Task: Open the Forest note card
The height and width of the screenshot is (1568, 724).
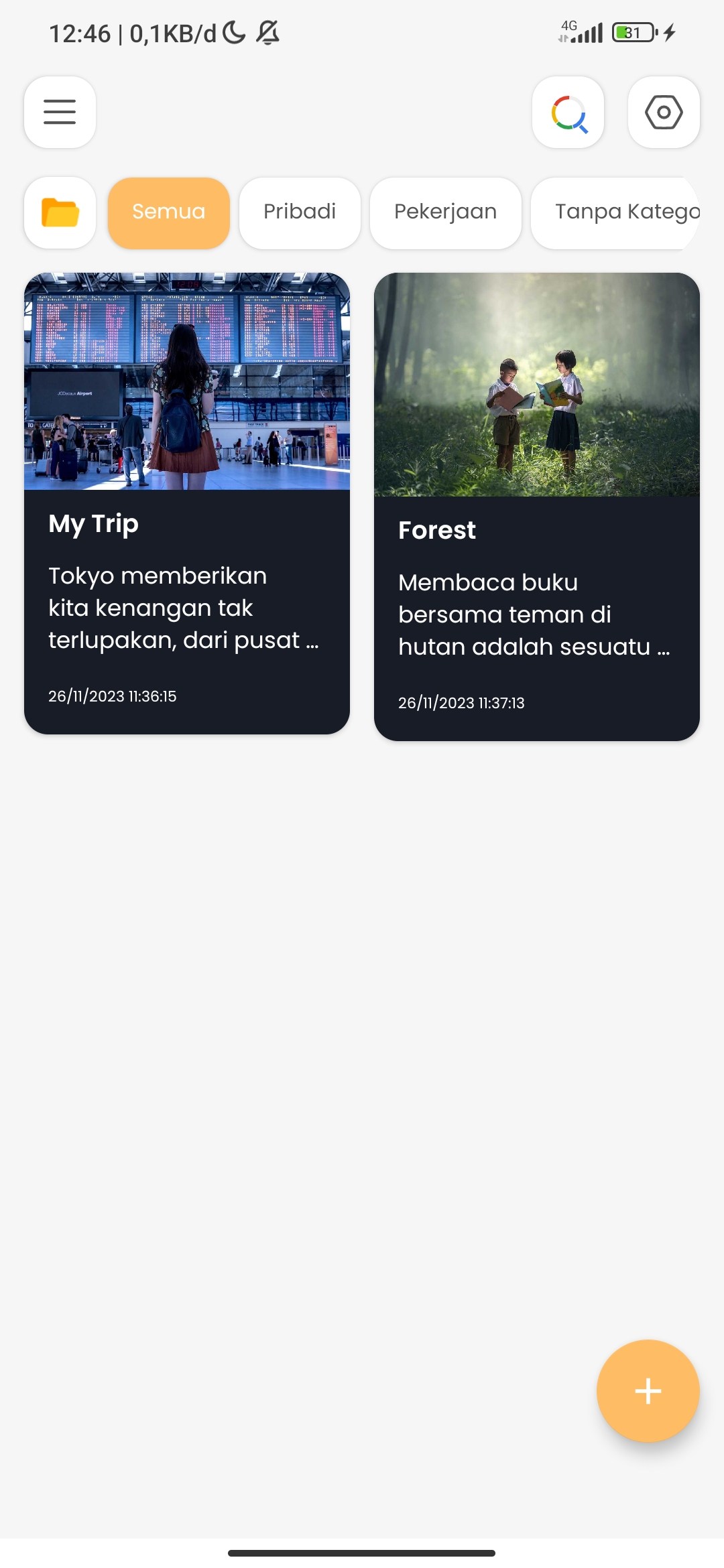Action: pos(537,507)
